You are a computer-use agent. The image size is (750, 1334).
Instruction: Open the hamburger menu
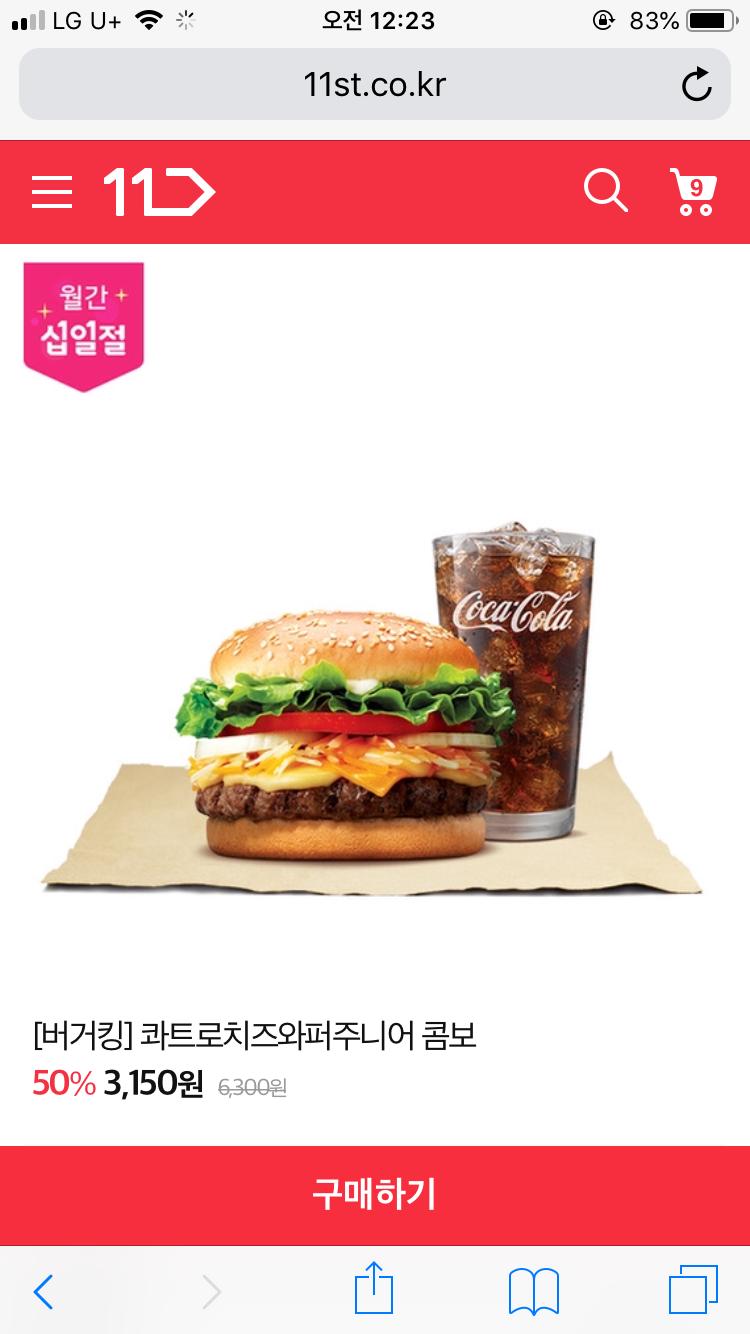pyautogui.click(x=52, y=192)
